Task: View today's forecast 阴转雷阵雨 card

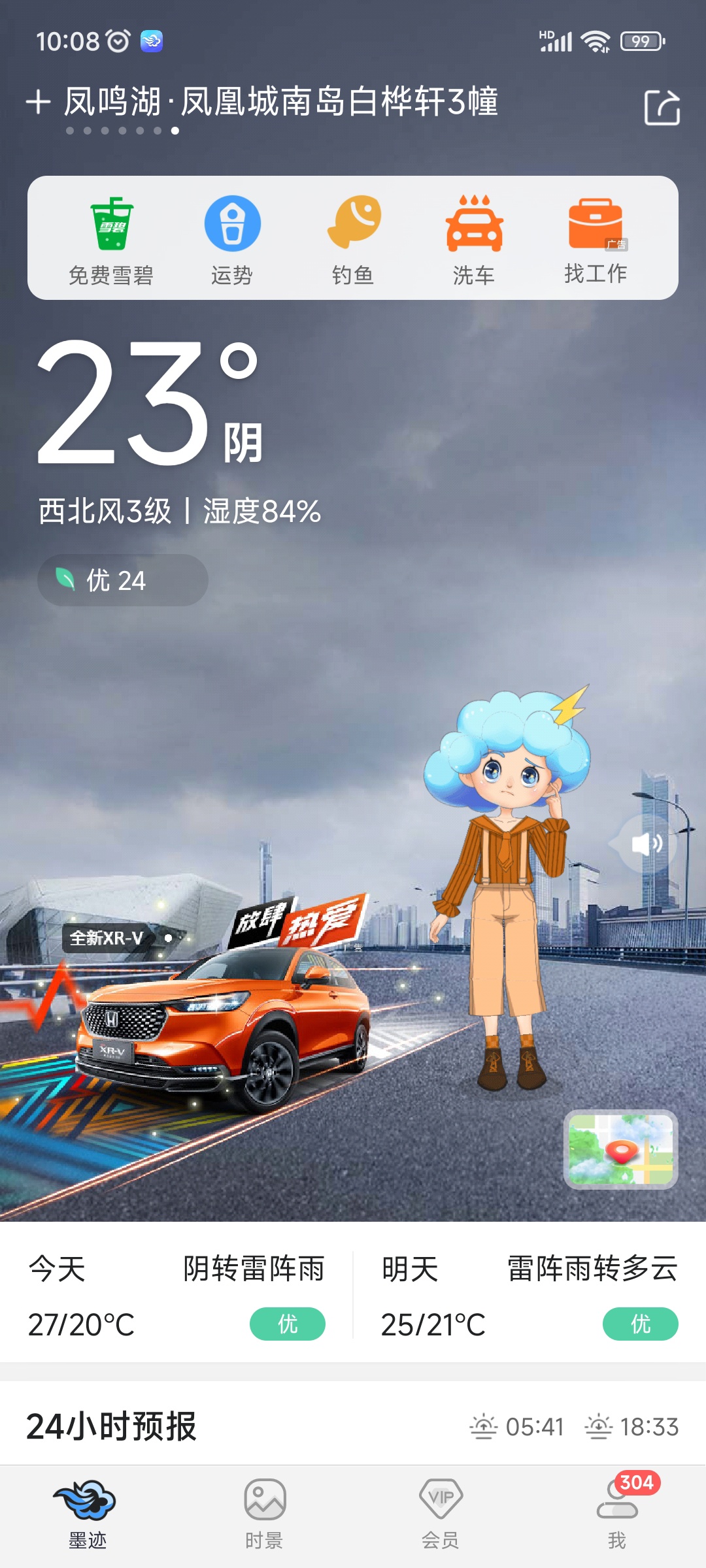Action: point(176,1296)
